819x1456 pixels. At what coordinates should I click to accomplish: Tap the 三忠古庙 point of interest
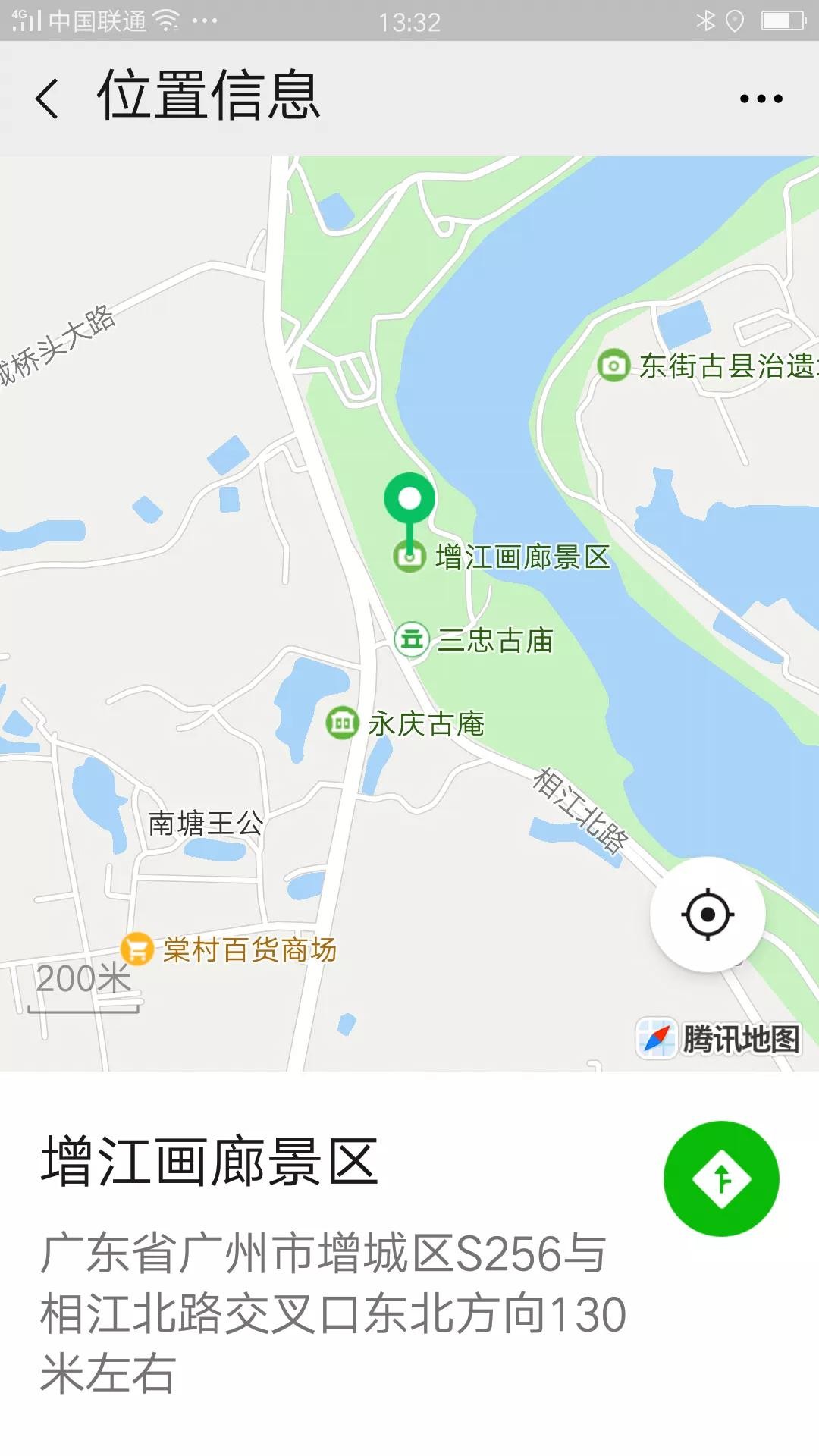[x=412, y=640]
